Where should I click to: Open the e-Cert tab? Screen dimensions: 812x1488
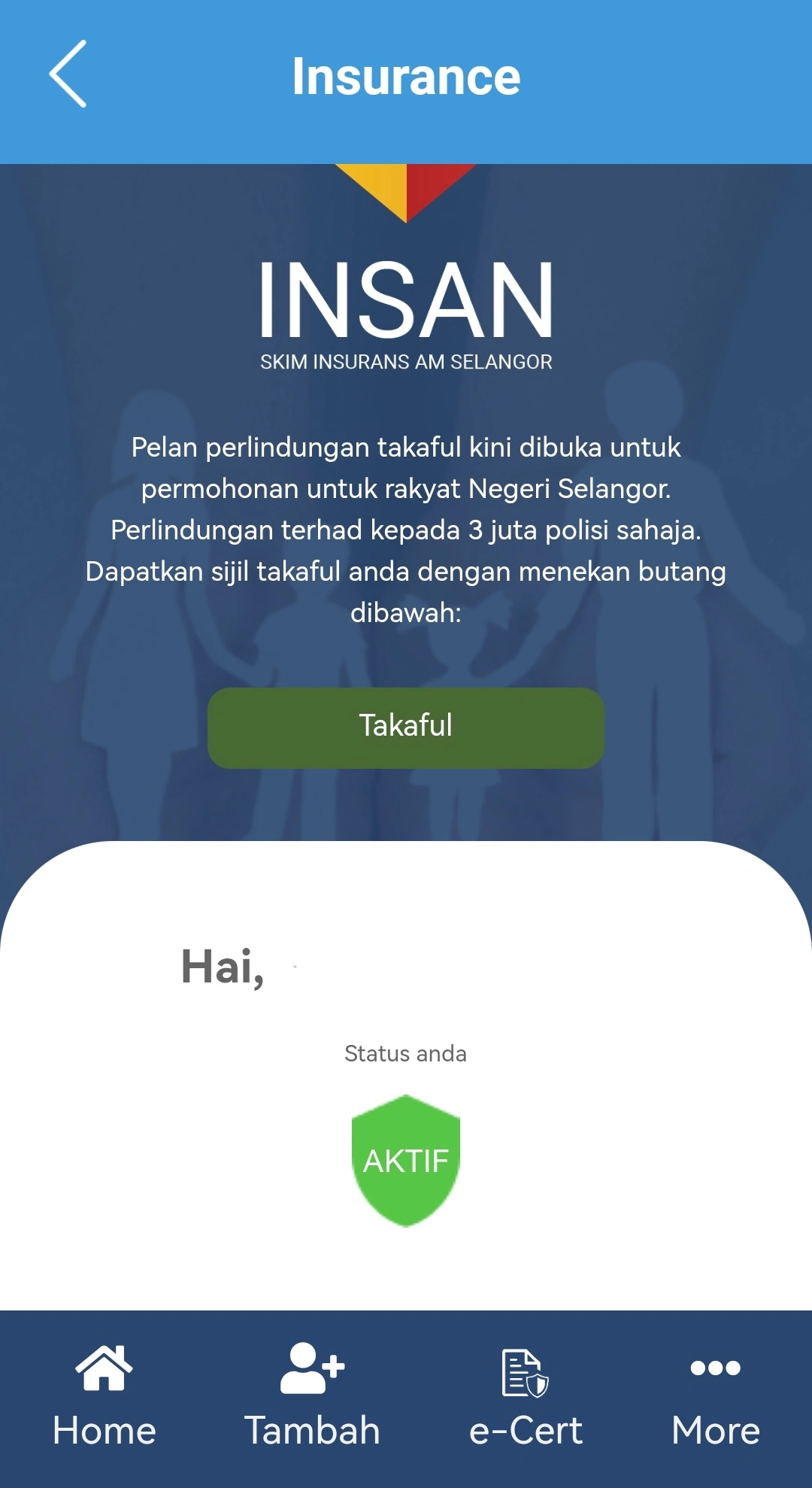click(x=526, y=1396)
